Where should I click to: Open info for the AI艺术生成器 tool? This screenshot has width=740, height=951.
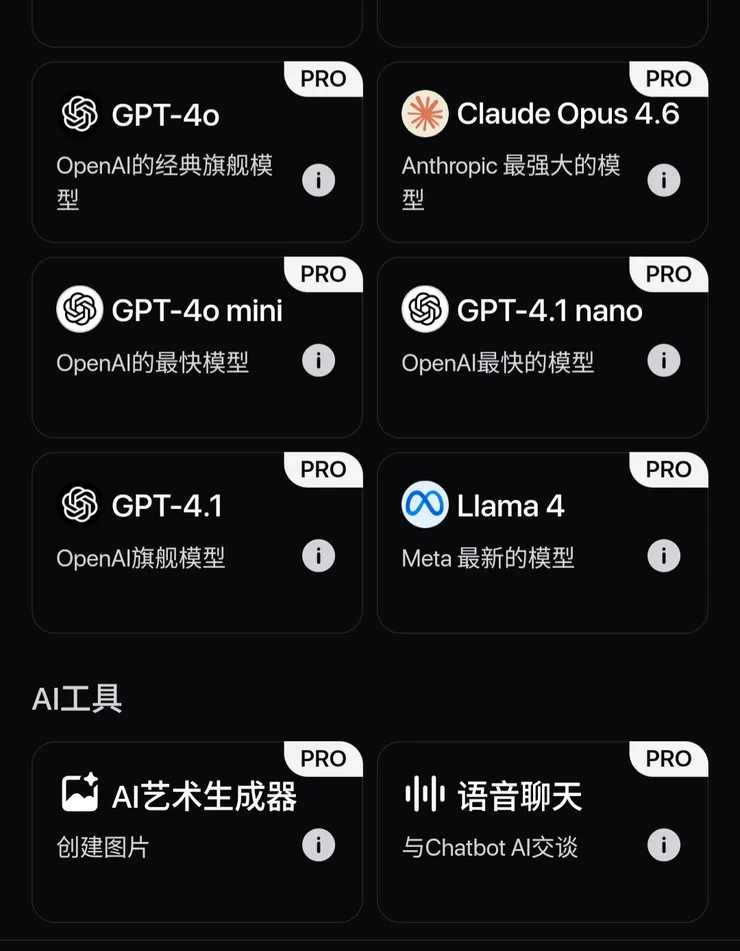coord(318,845)
